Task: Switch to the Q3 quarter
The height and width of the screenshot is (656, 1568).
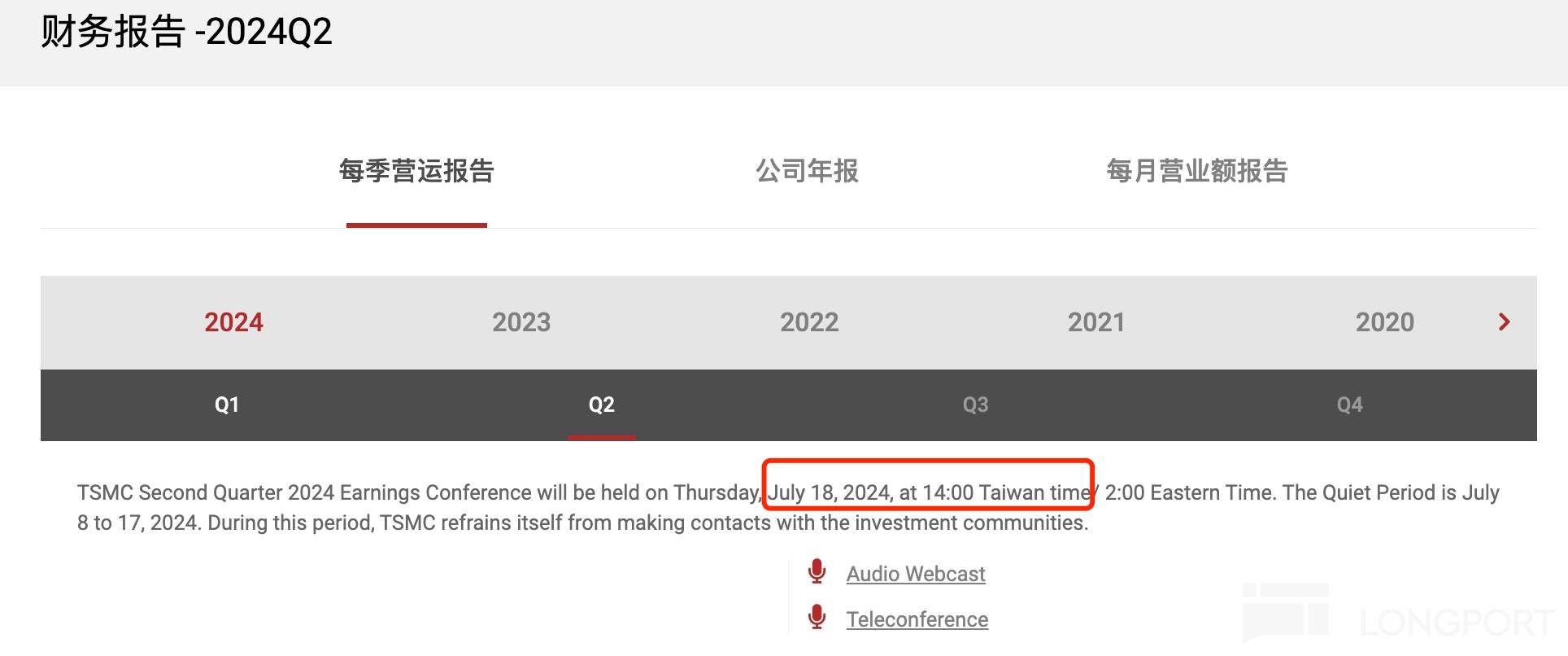Action: click(975, 405)
